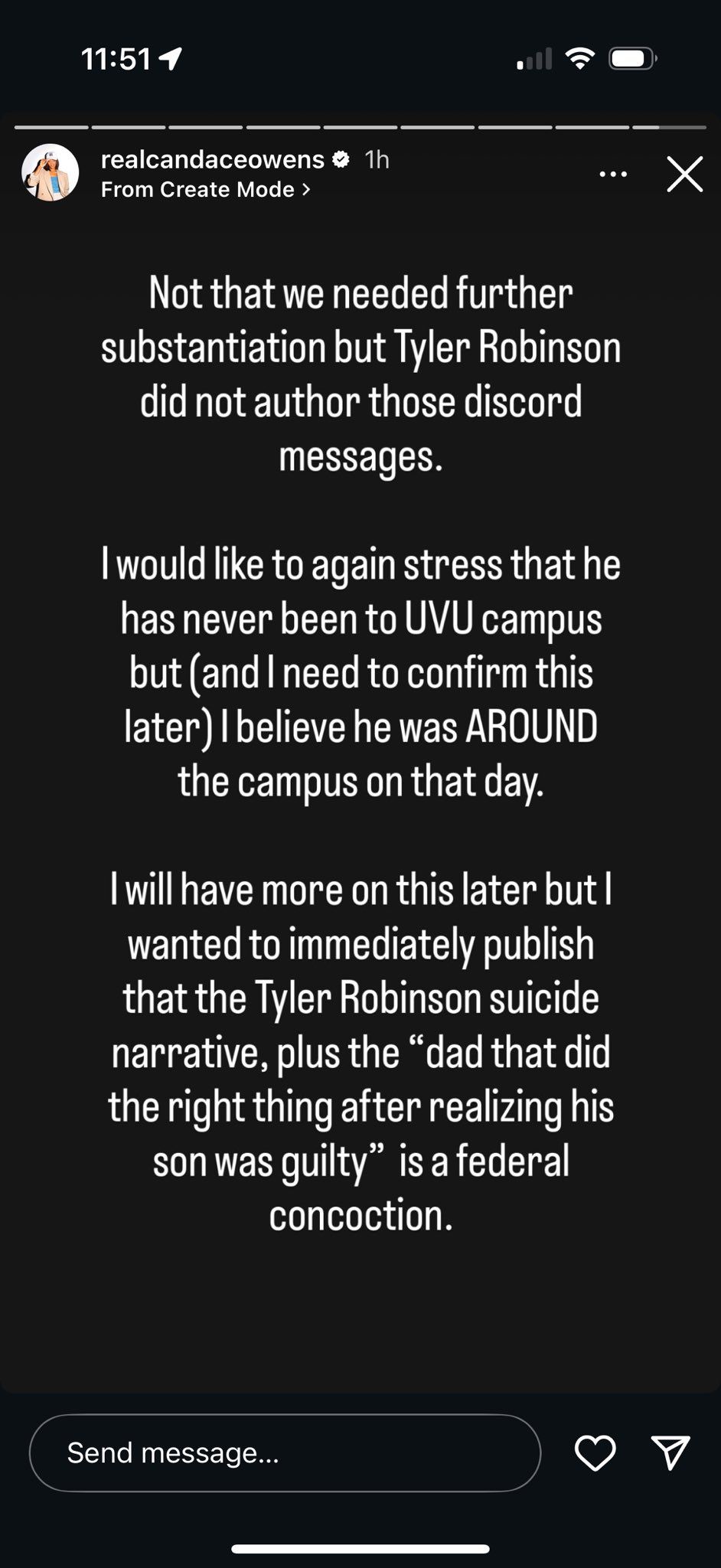
Task: Focus the Send message field
Action: tap(285, 1452)
